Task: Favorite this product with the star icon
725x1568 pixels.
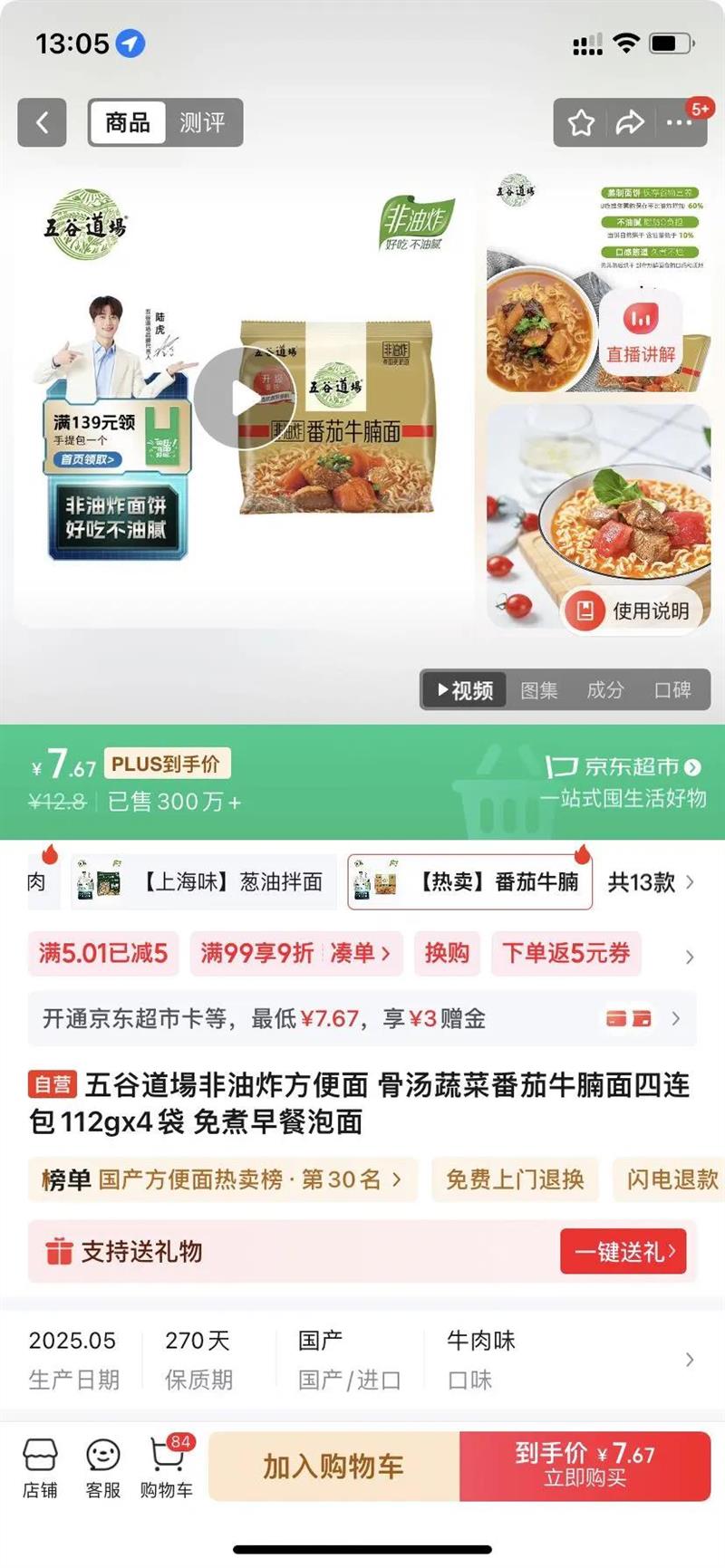Action: click(x=581, y=122)
